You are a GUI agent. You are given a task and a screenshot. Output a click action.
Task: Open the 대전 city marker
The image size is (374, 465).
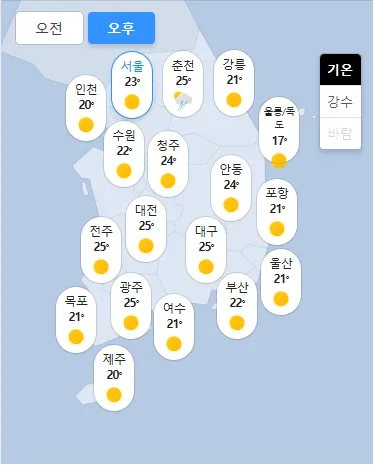pyautogui.click(x=146, y=229)
